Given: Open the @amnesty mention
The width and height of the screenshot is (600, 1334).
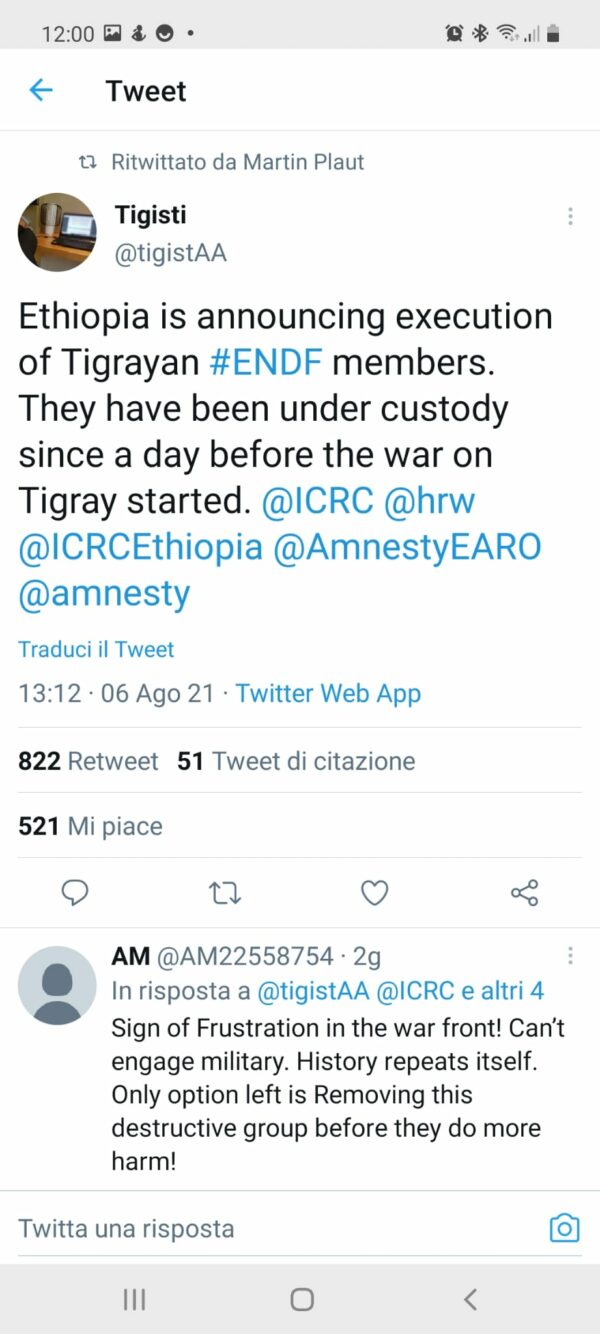Looking at the screenshot, I should [104, 593].
